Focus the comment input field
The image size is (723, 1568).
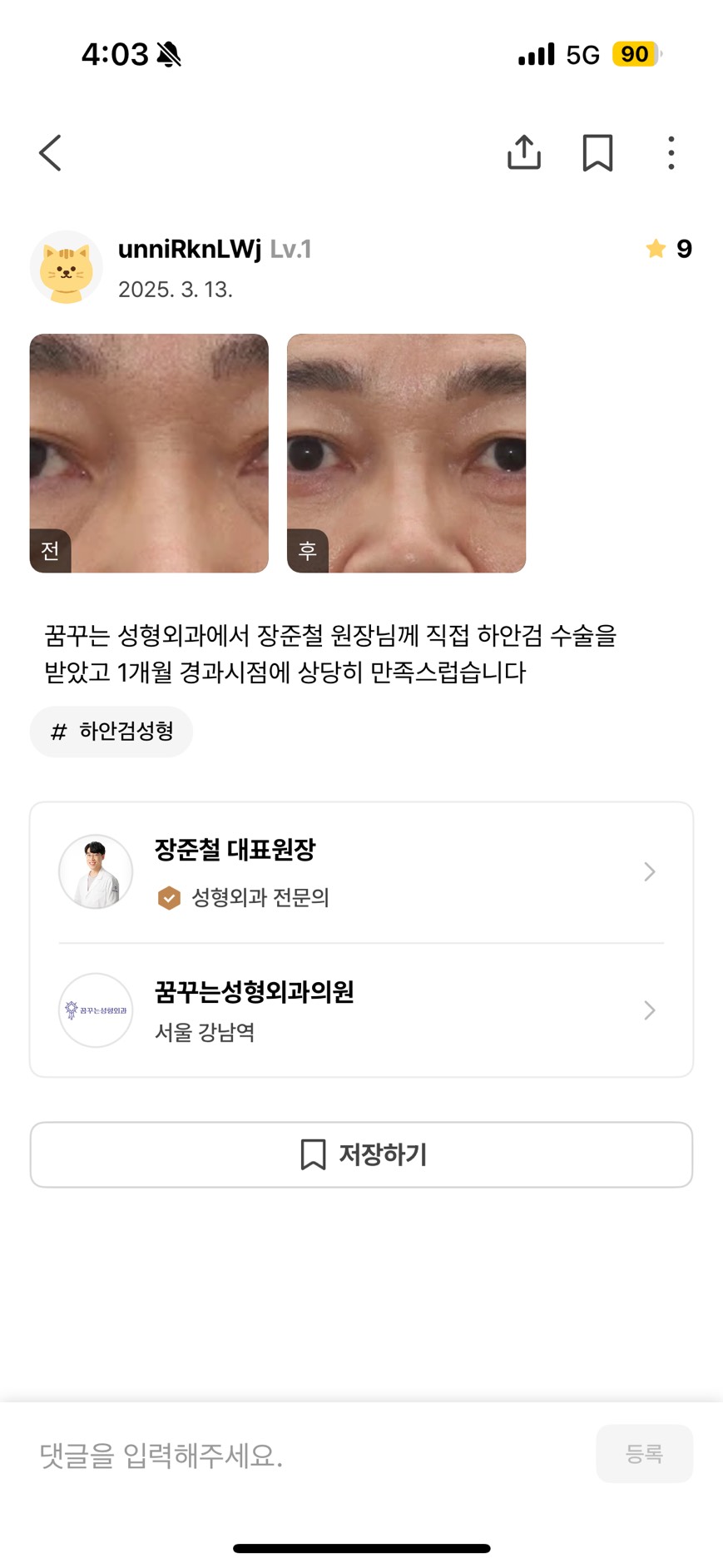[x=308, y=1455]
